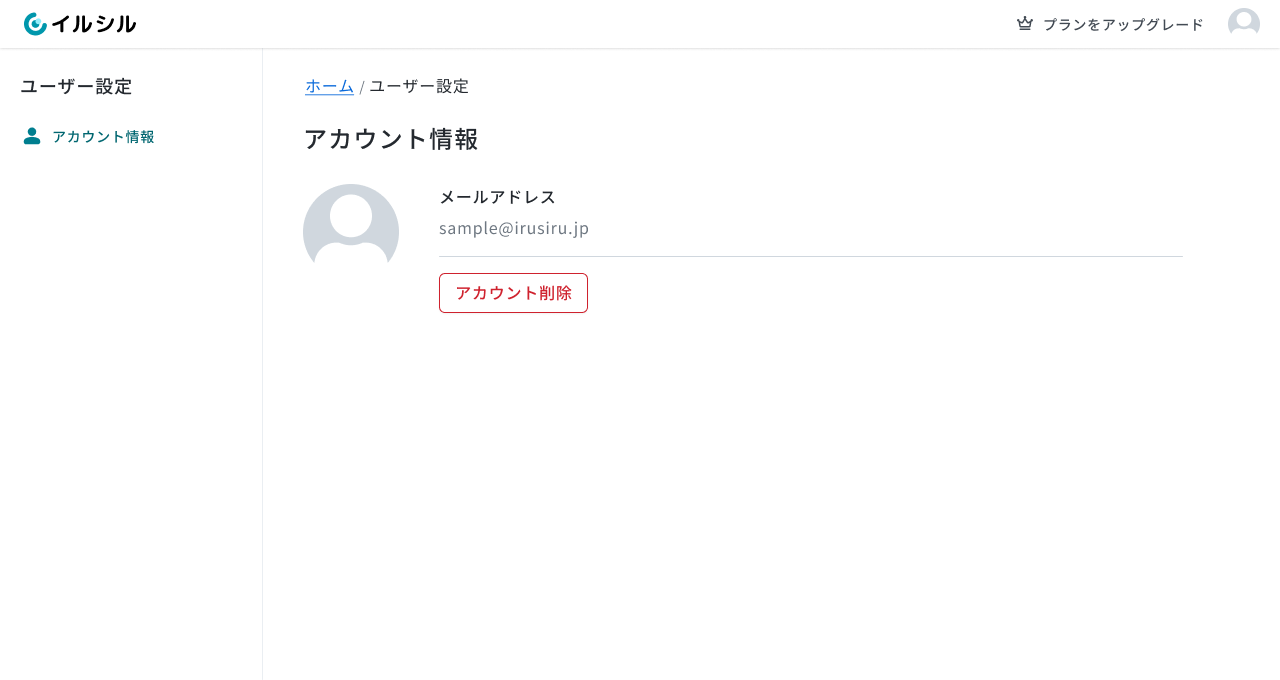Go to home via イルシル logo
Screen dimensions: 1280x680
pyautogui.click(x=80, y=24)
